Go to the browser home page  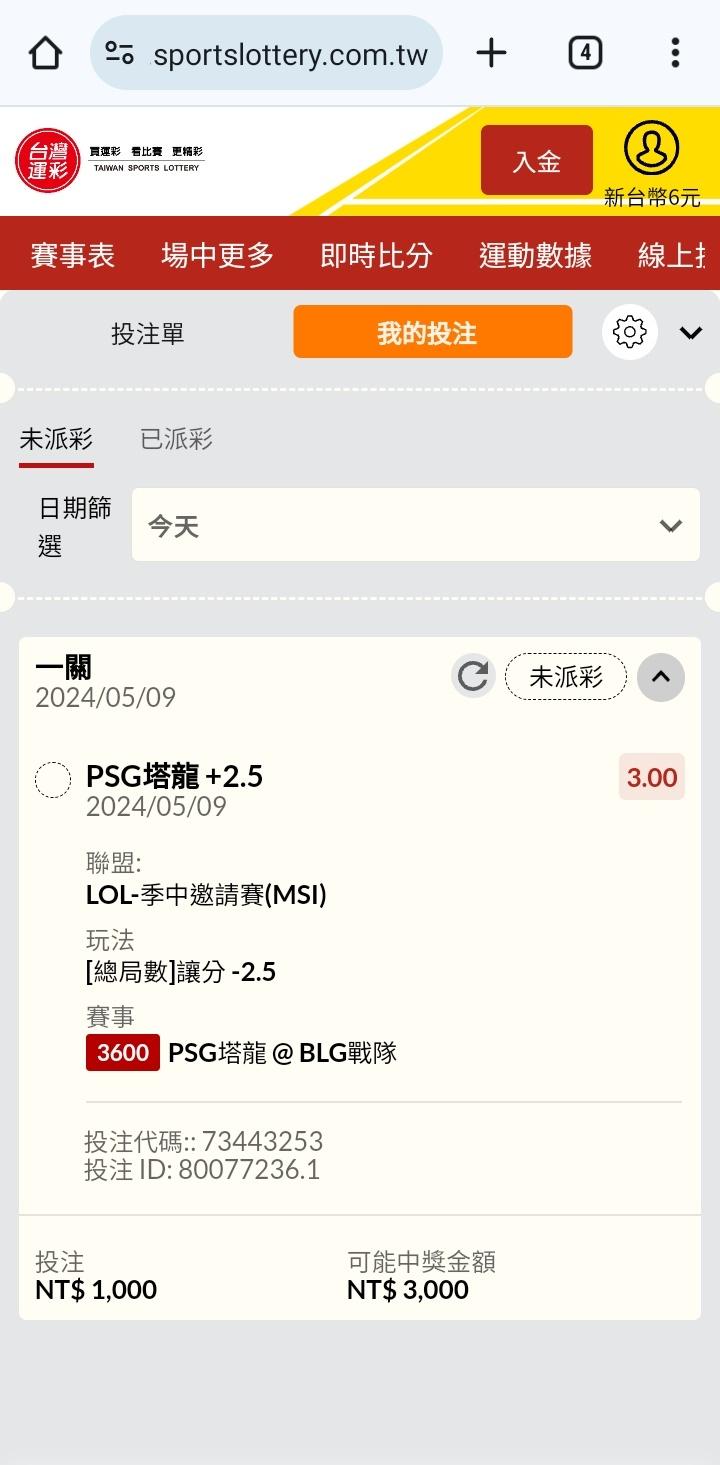pyautogui.click(x=46, y=53)
